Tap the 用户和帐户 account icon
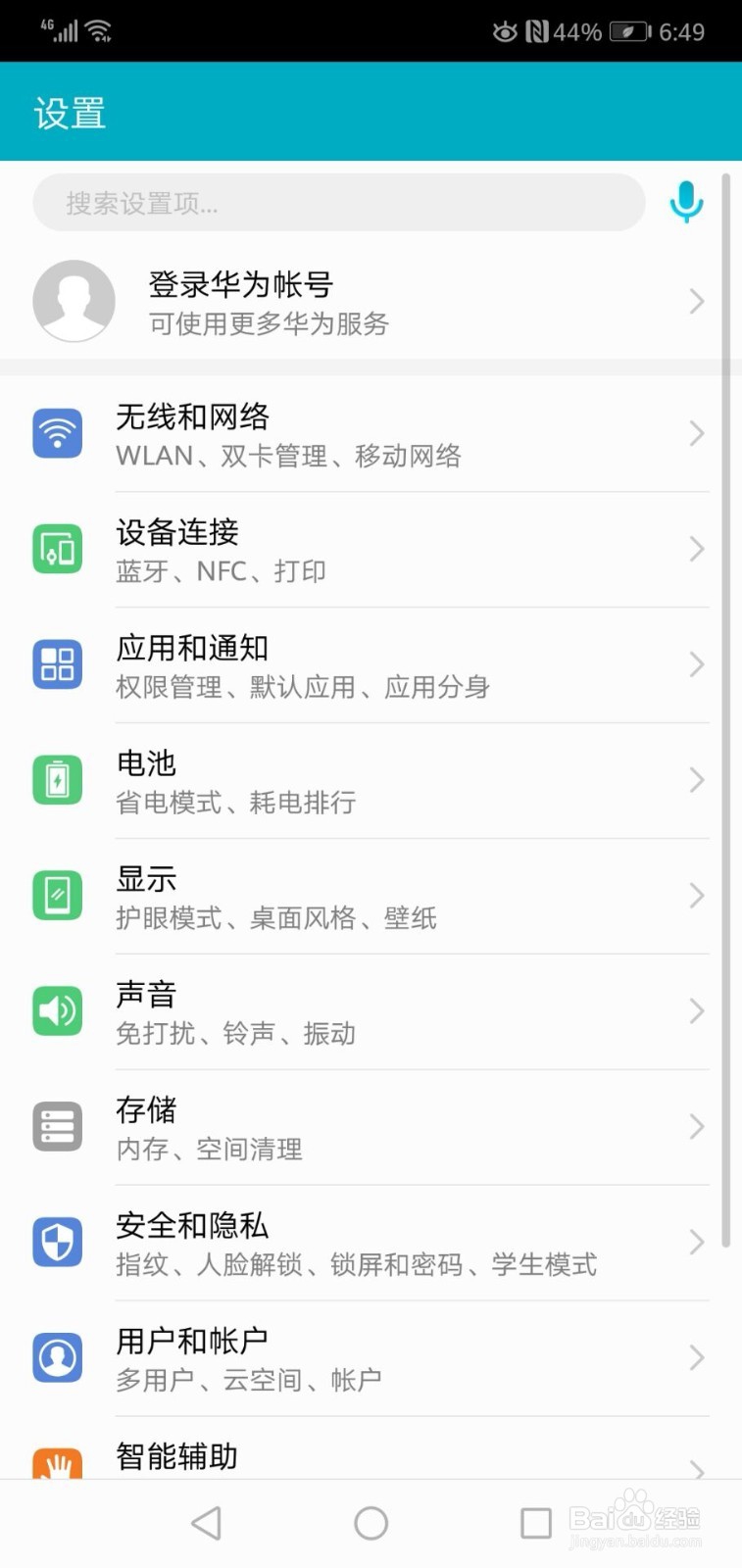The width and height of the screenshot is (742, 1568). pos(57,1357)
